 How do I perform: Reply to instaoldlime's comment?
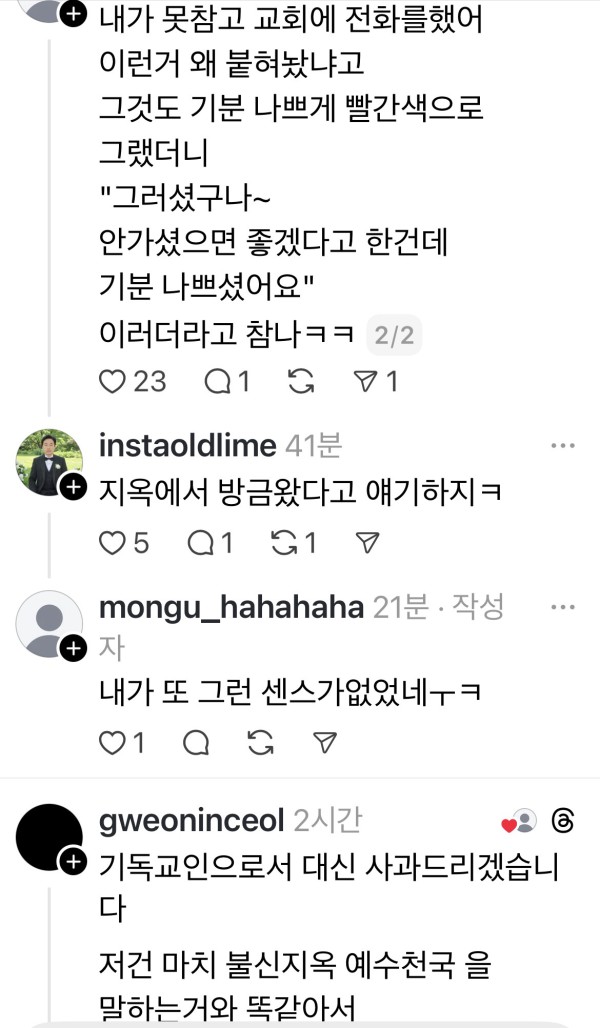point(201,543)
